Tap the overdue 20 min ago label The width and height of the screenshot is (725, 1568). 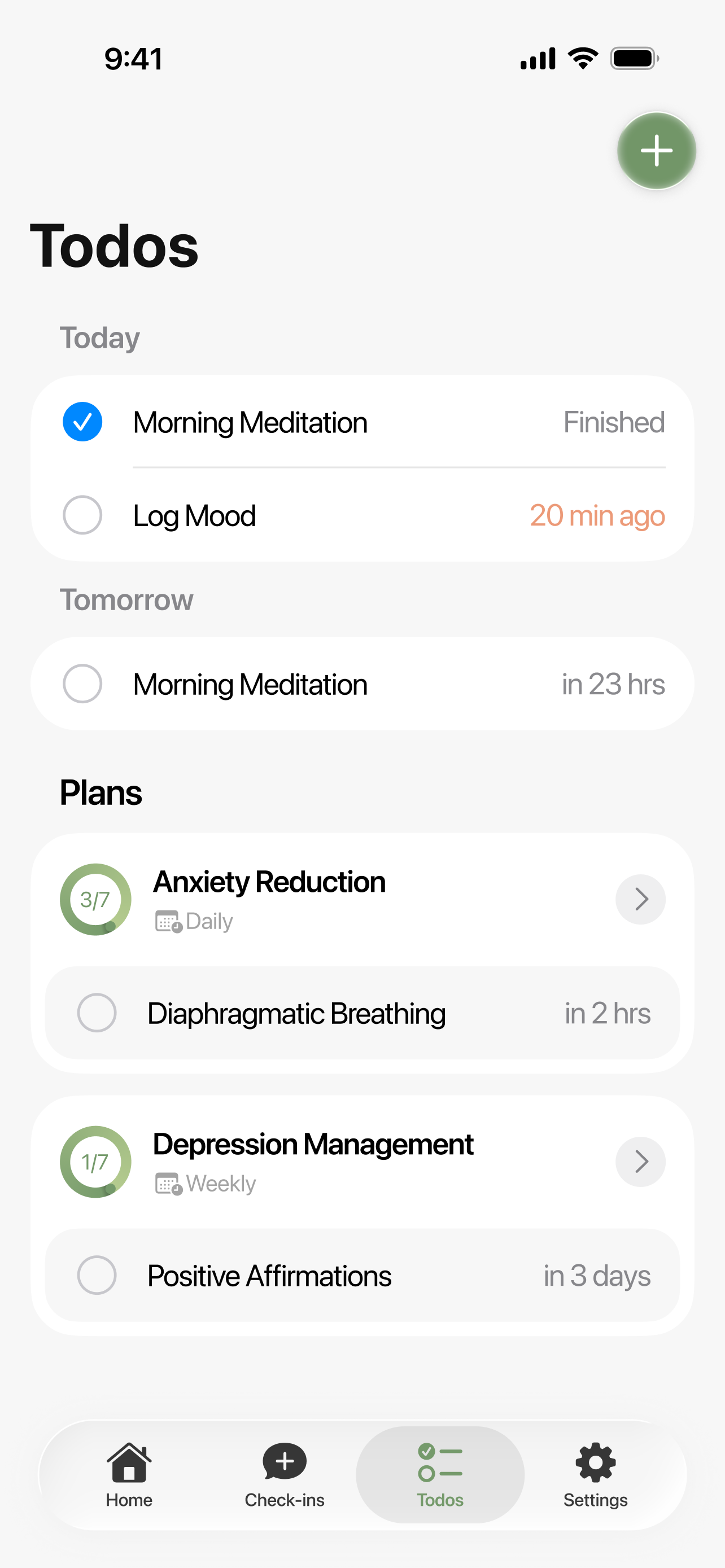pyautogui.click(x=597, y=515)
